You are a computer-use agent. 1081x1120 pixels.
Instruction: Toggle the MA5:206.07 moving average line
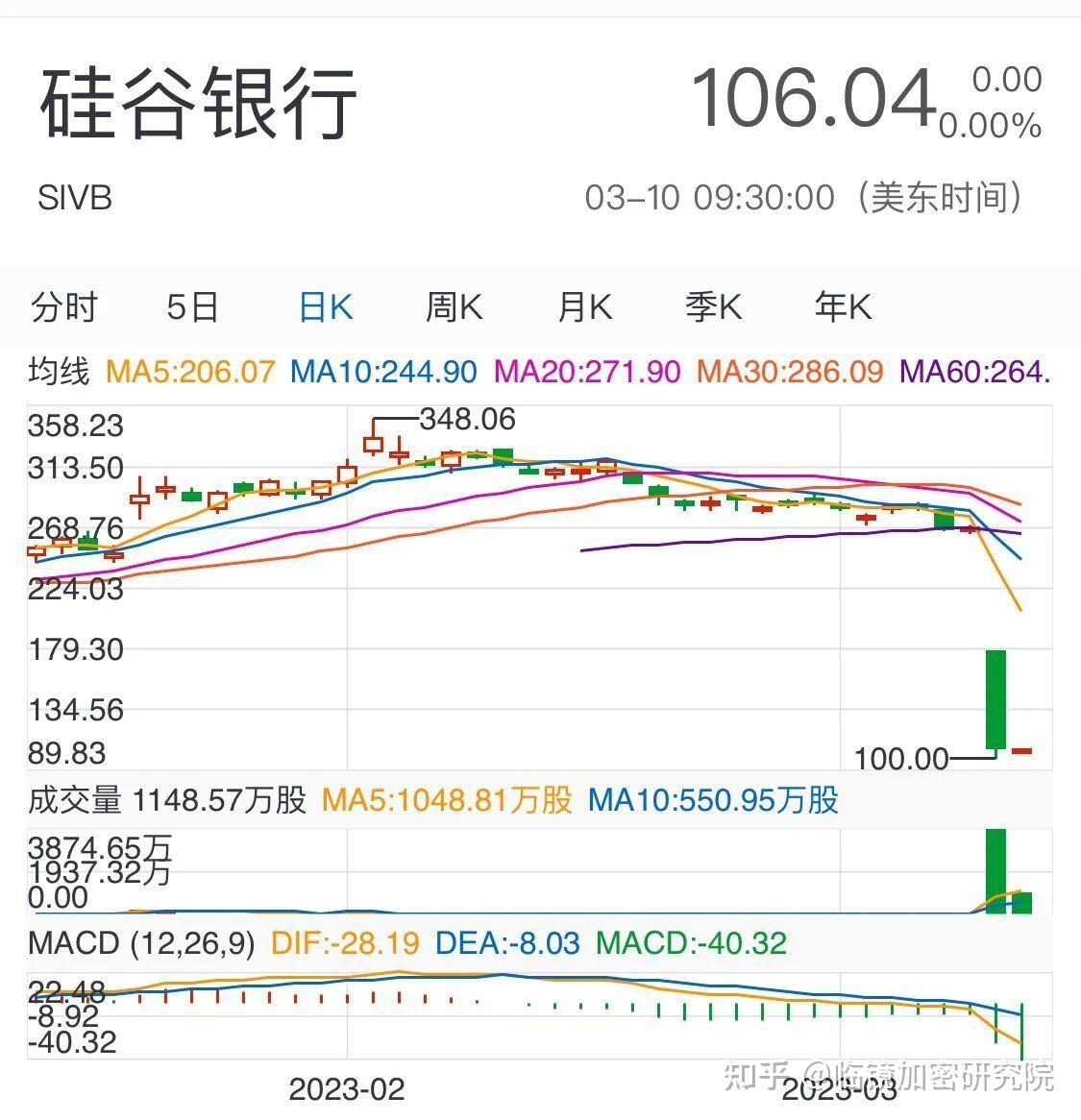187,368
